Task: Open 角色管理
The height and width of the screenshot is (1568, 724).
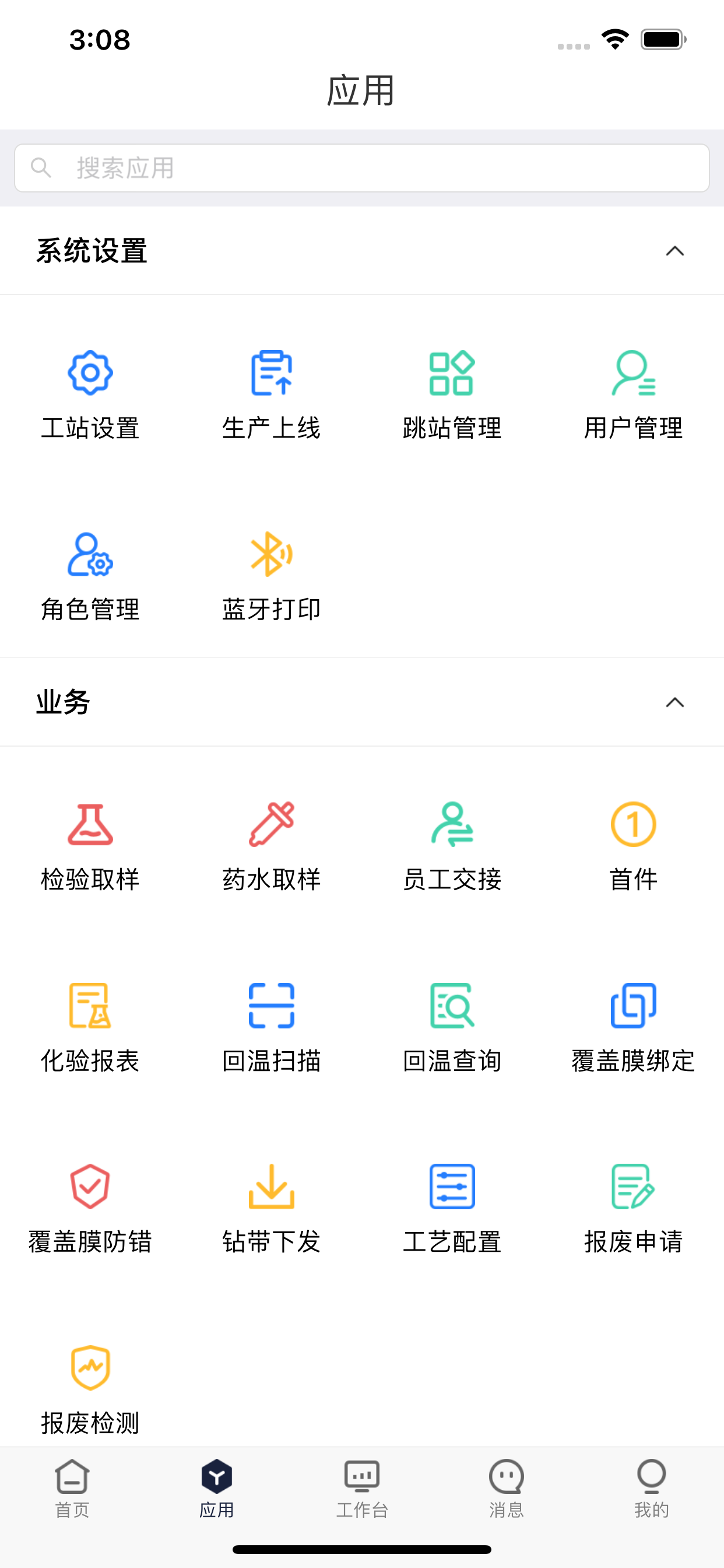Action: [90, 576]
